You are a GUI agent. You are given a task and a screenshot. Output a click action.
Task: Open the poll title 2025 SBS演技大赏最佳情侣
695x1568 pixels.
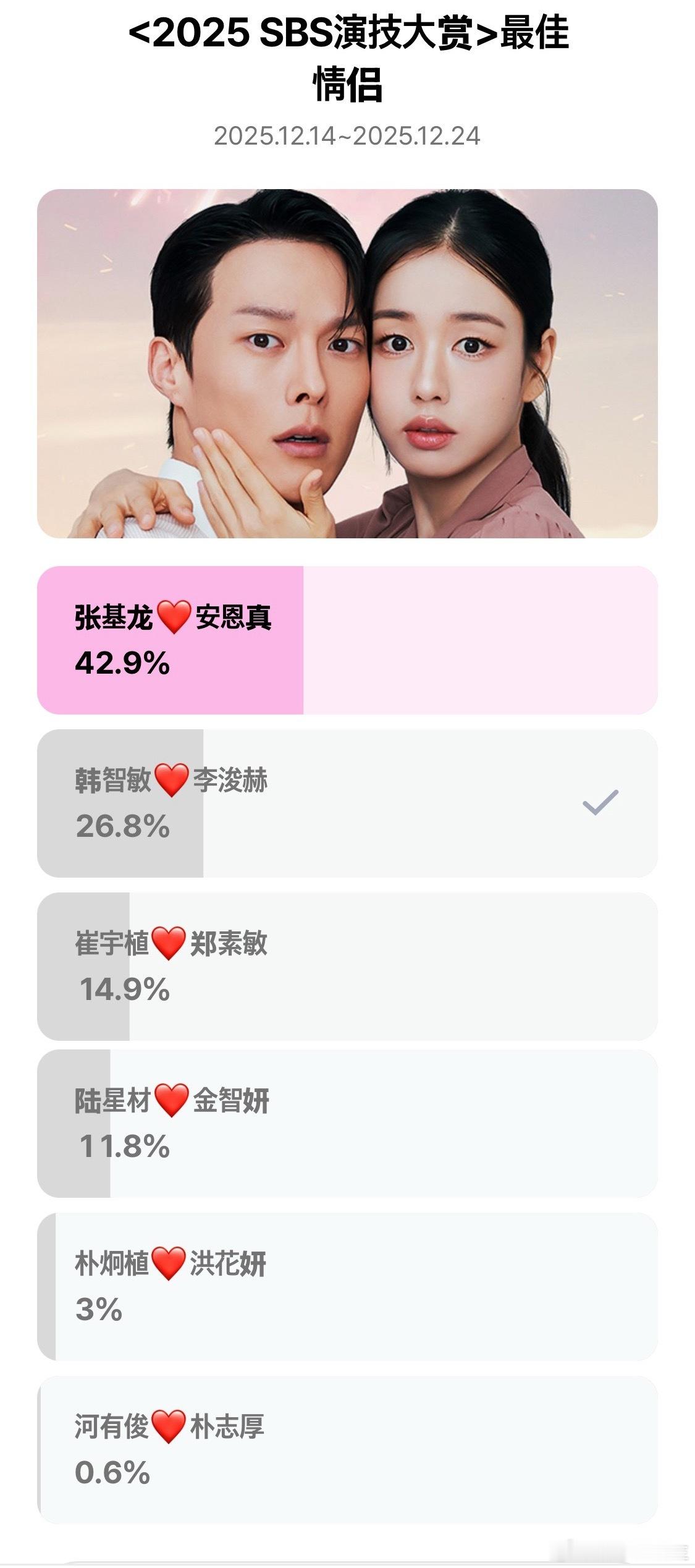coord(347,62)
